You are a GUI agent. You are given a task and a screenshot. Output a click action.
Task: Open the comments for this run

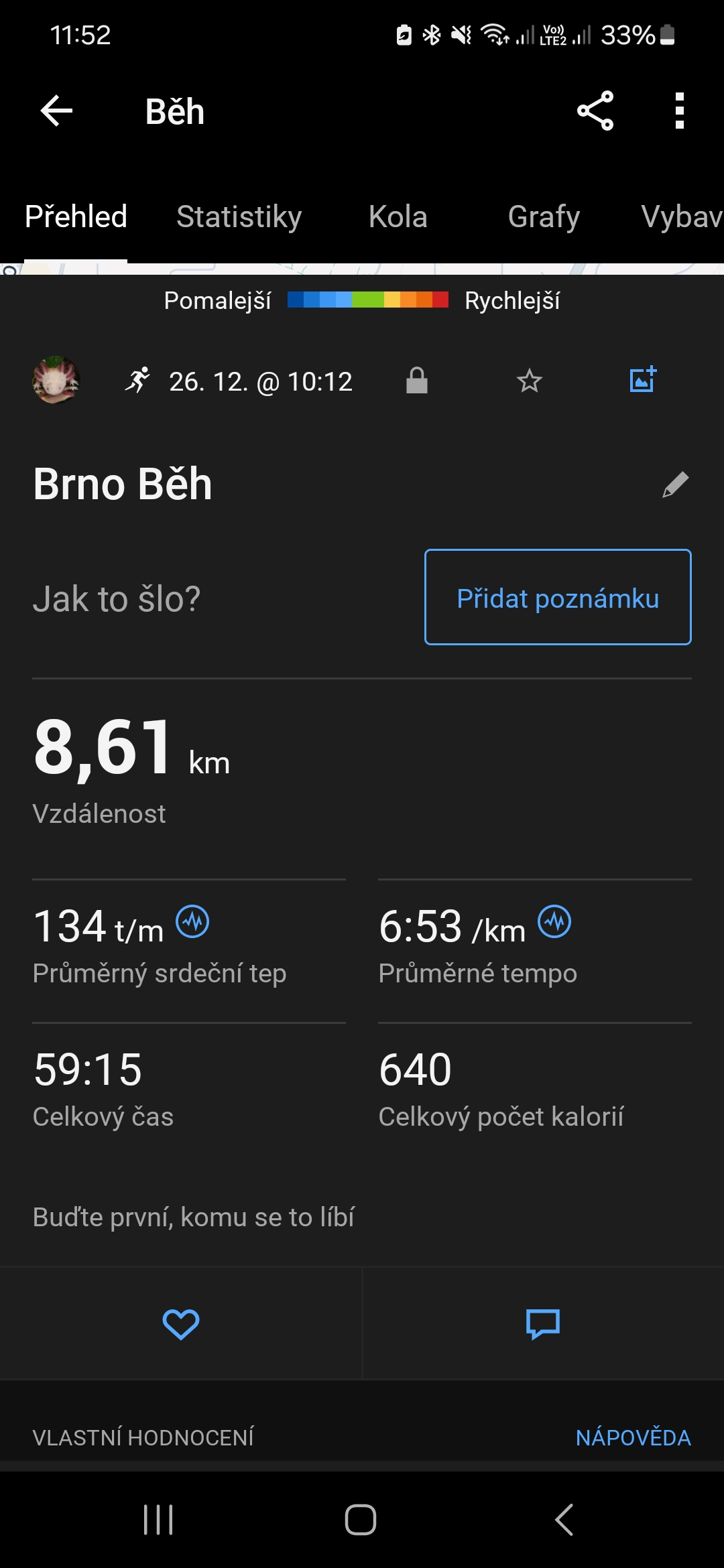click(x=543, y=1323)
